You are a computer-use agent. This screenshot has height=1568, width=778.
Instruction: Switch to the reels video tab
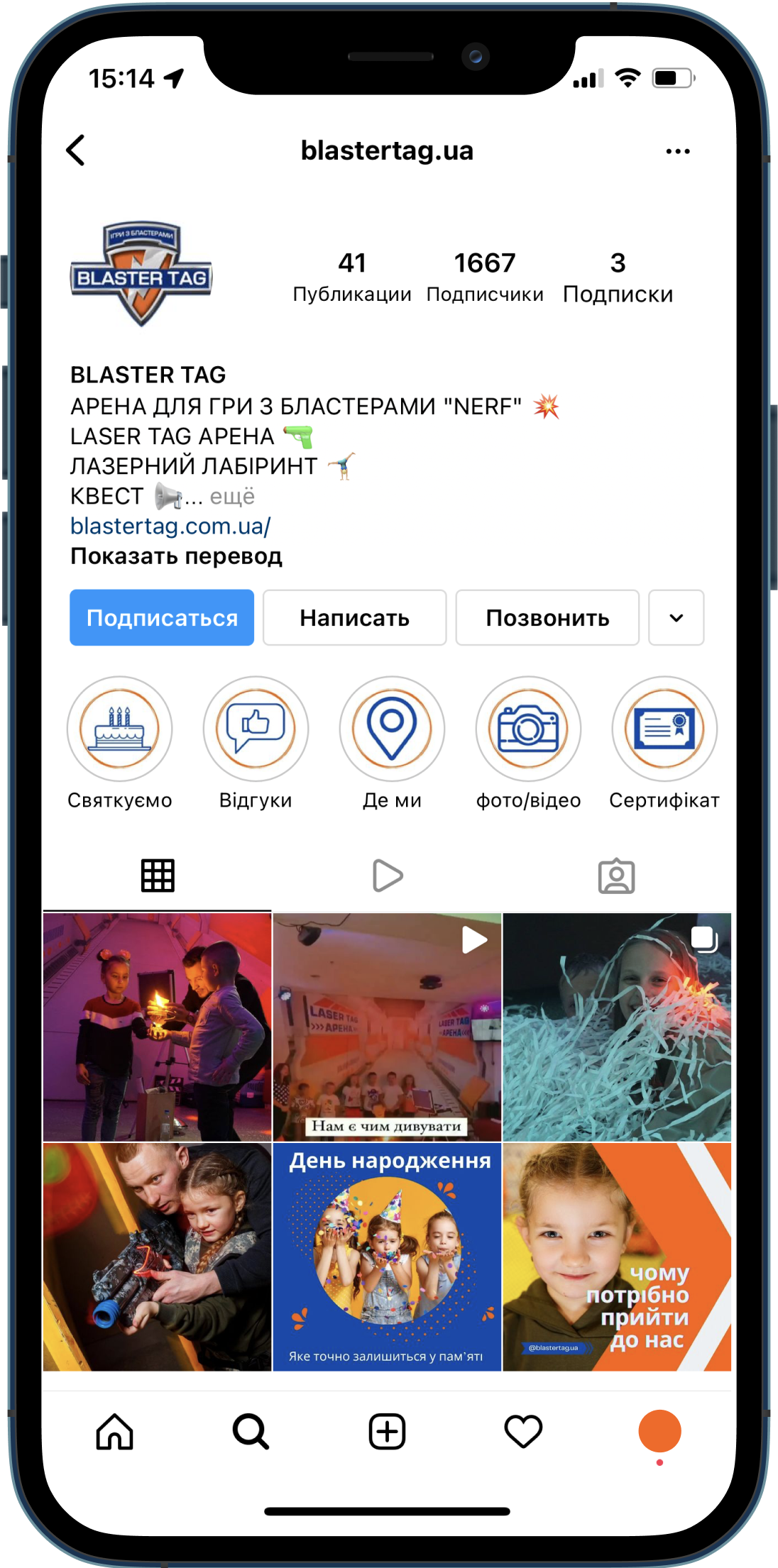coord(387,876)
